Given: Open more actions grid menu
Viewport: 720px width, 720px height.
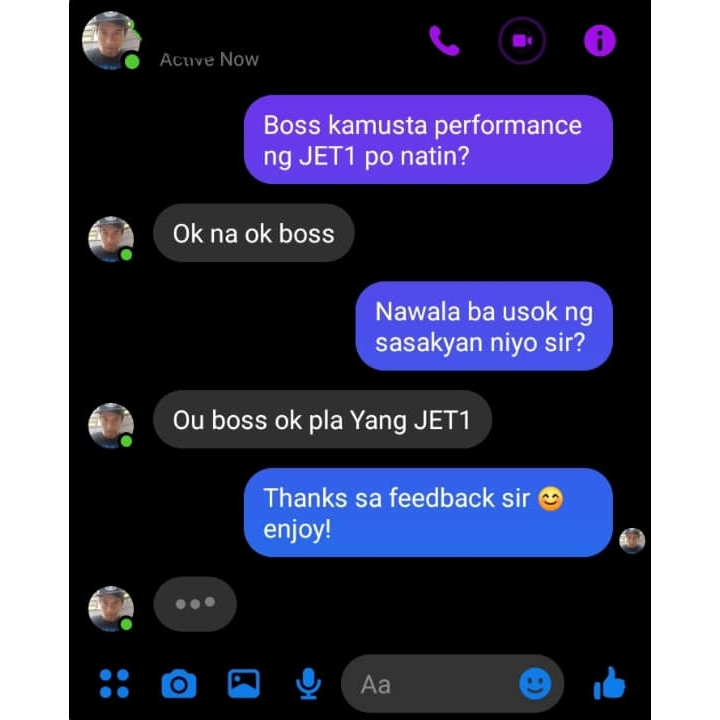Looking at the screenshot, I should (114, 684).
